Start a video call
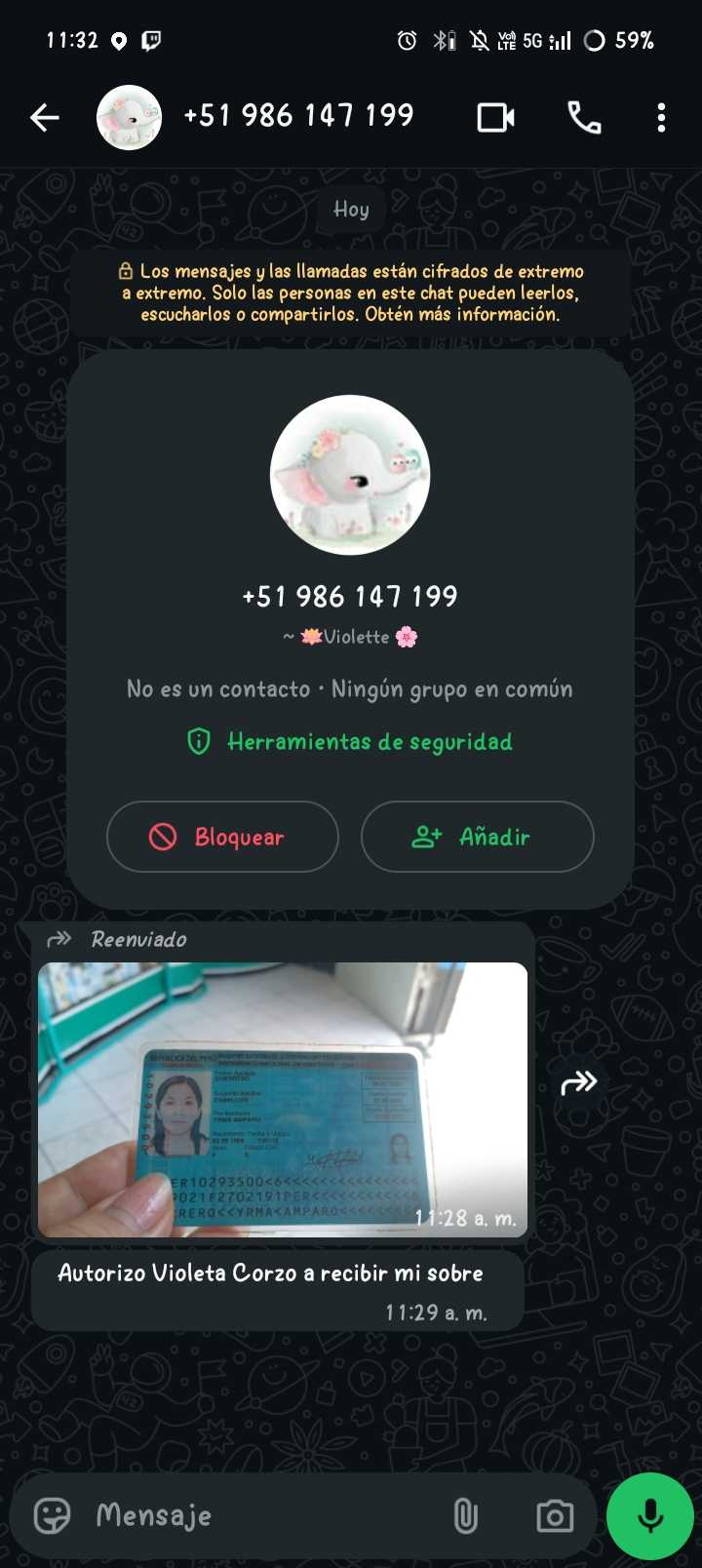This screenshot has width=702, height=1568. (495, 118)
